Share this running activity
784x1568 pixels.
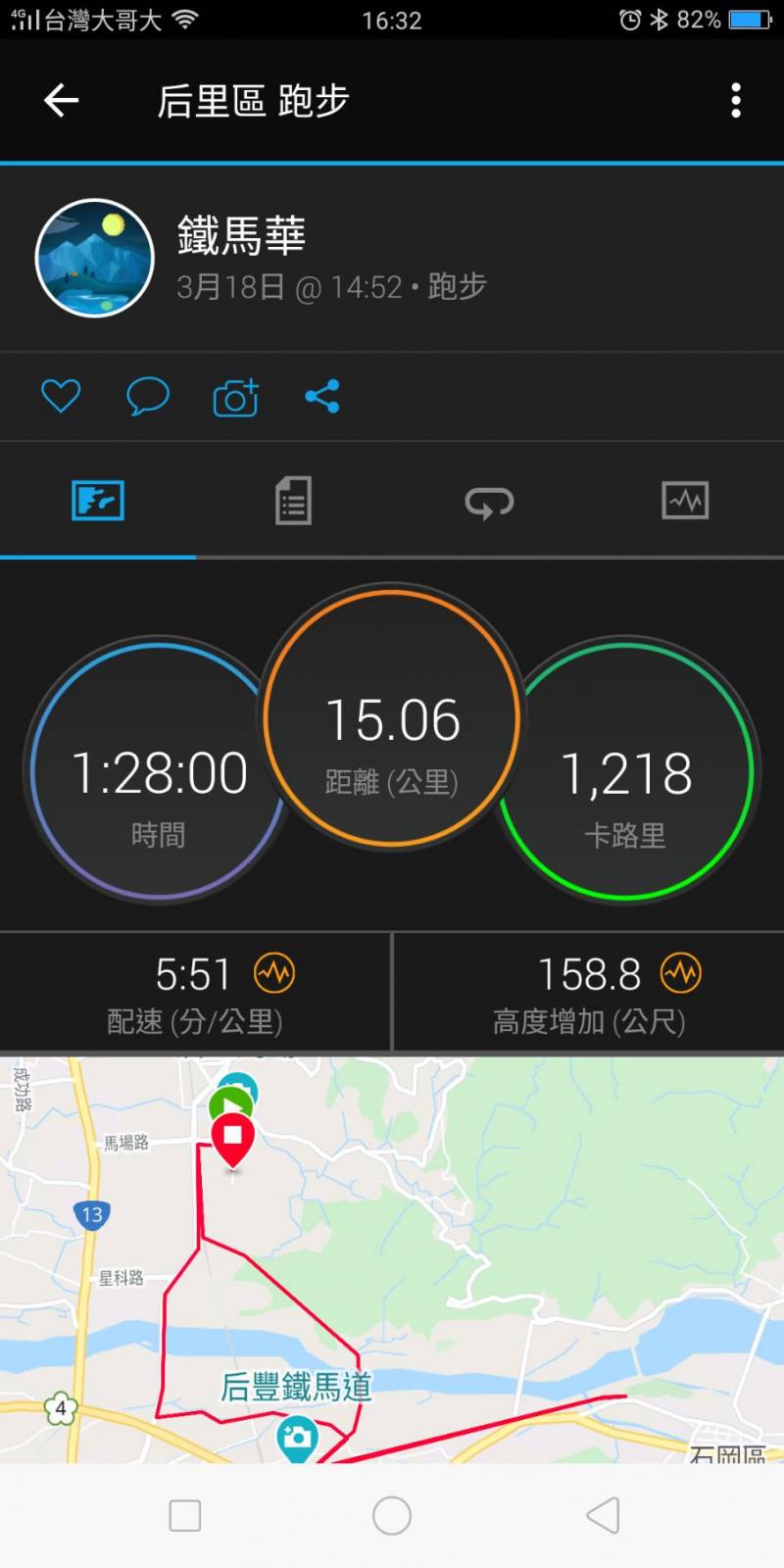(x=322, y=396)
